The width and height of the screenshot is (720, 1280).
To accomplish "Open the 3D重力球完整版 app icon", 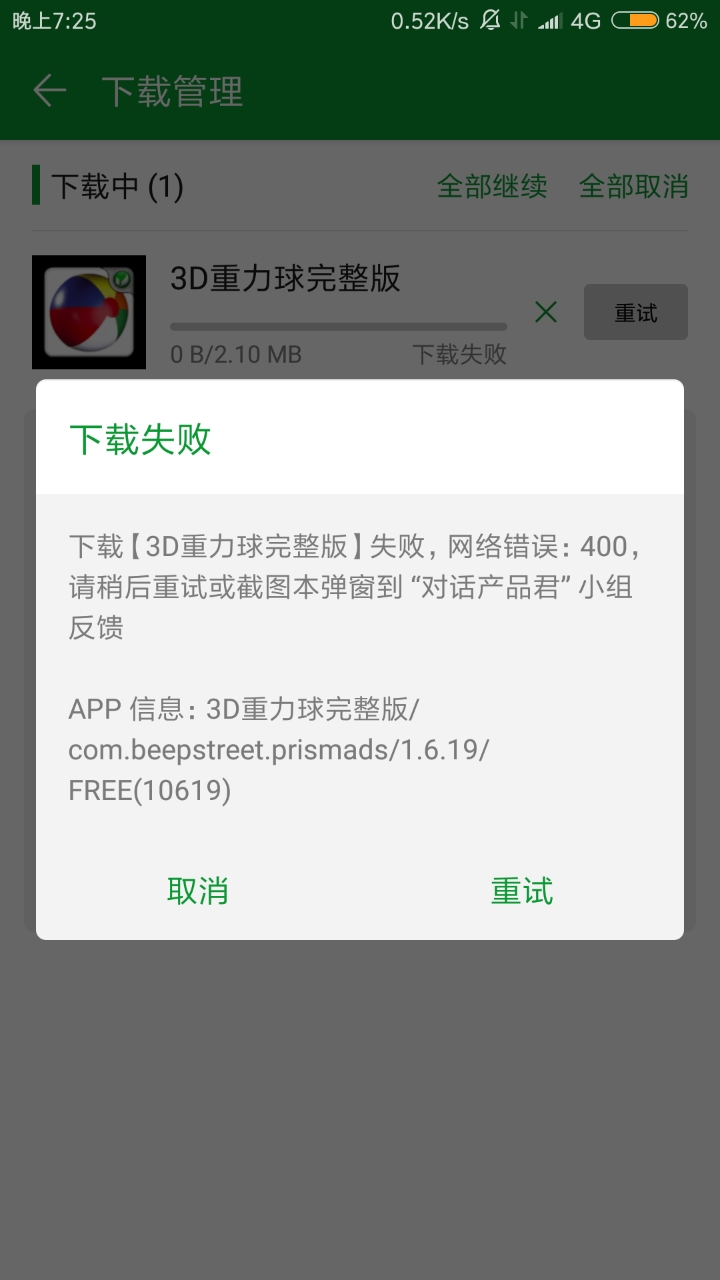I will 89,312.
